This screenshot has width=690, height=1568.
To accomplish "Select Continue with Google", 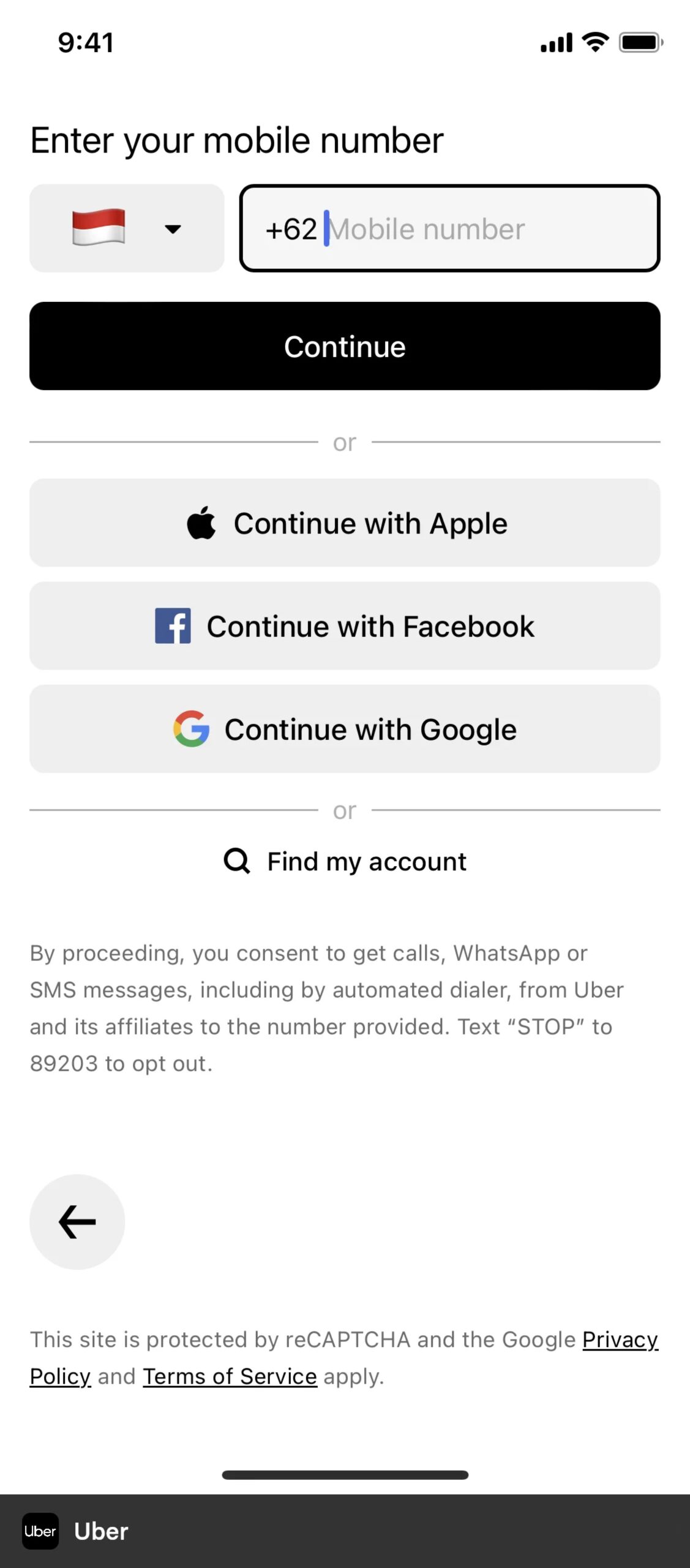I will (345, 728).
